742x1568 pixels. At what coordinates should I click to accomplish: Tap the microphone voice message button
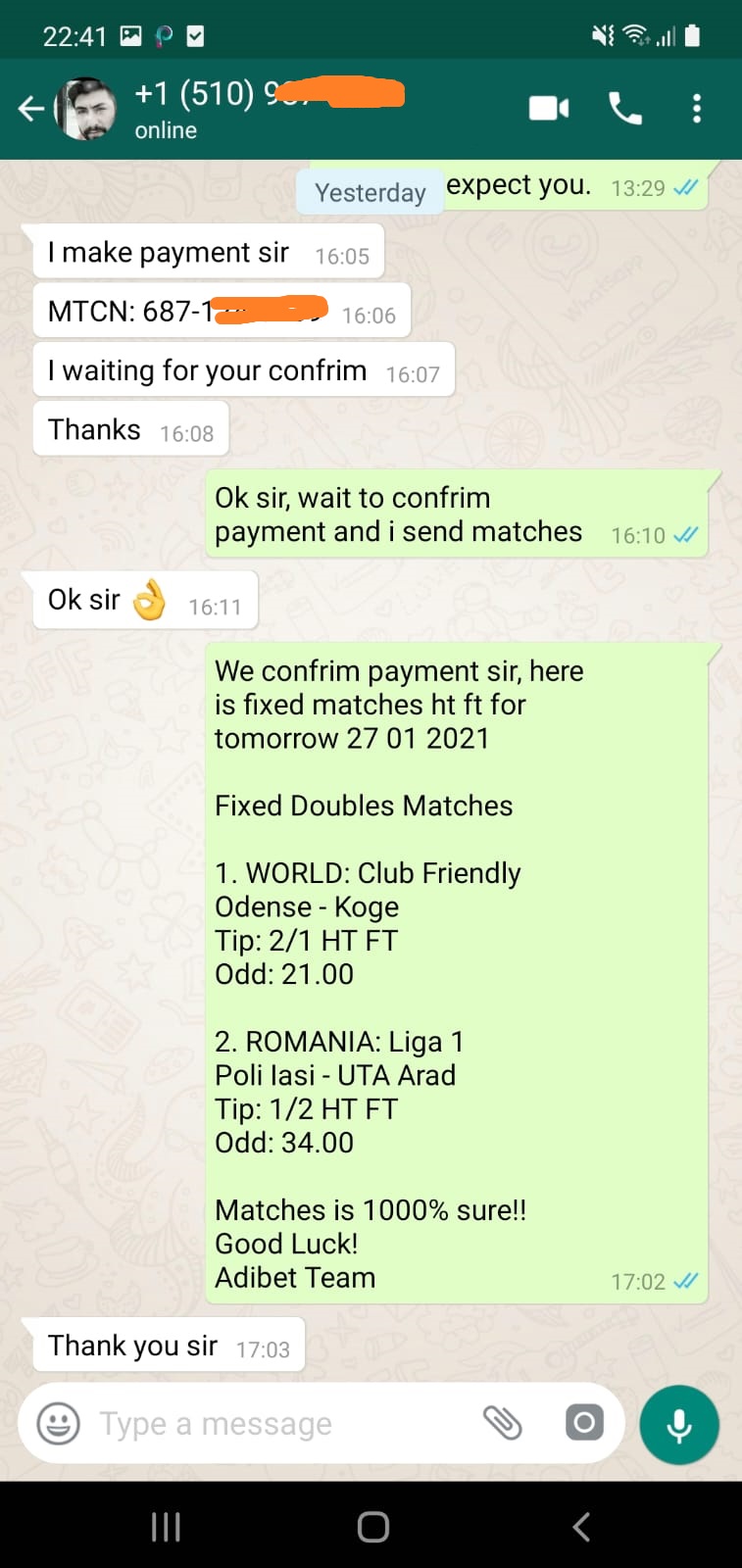(679, 1425)
